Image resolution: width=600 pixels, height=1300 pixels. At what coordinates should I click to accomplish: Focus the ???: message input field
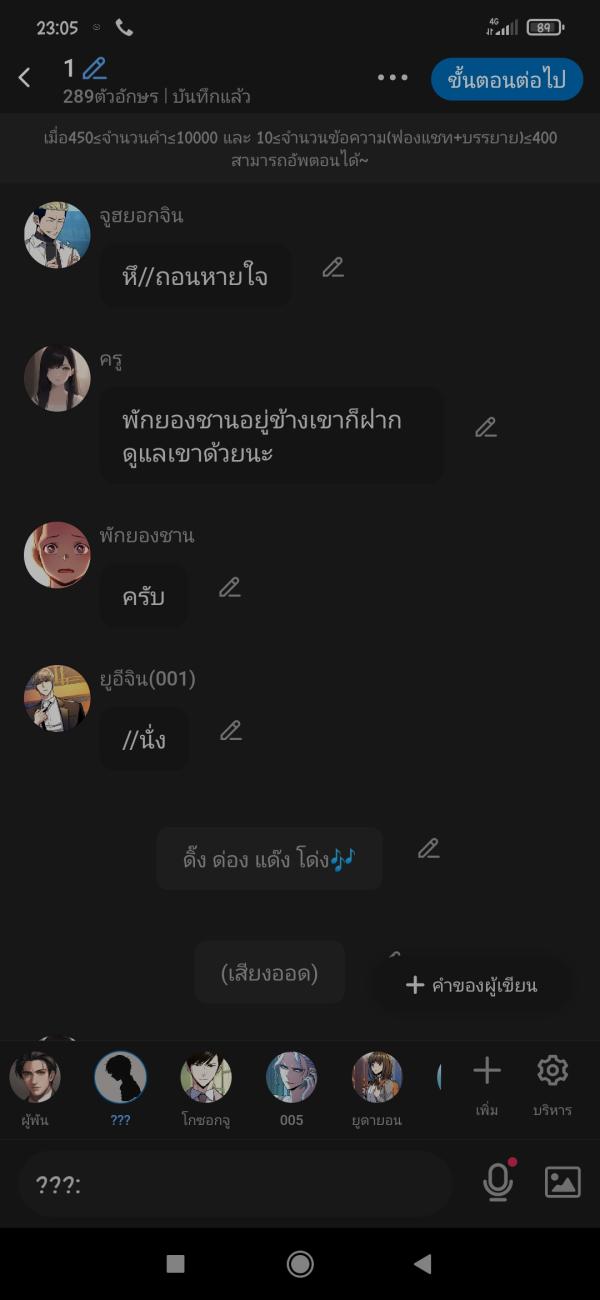coord(235,1185)
